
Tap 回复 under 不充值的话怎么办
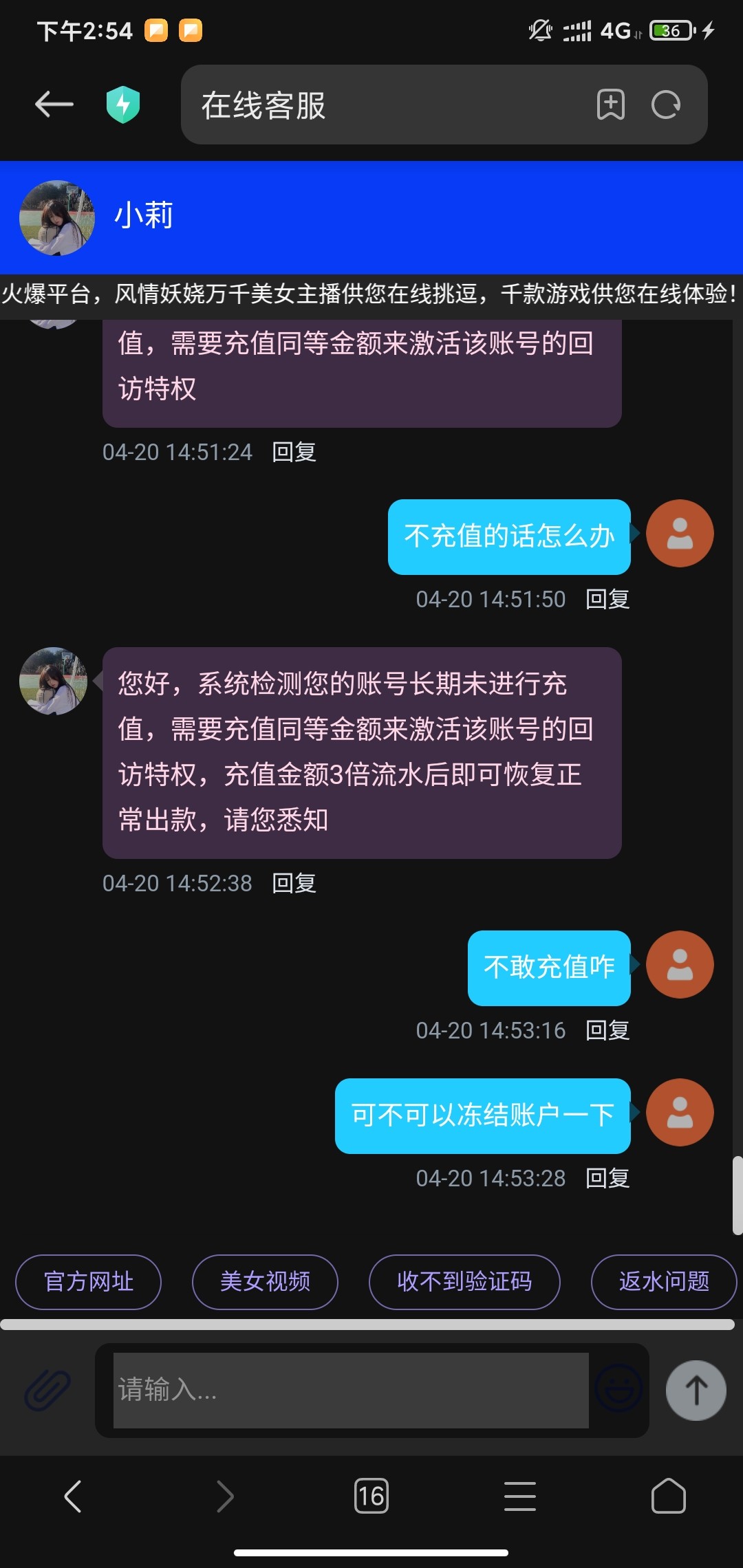click(x=607, y=600)
